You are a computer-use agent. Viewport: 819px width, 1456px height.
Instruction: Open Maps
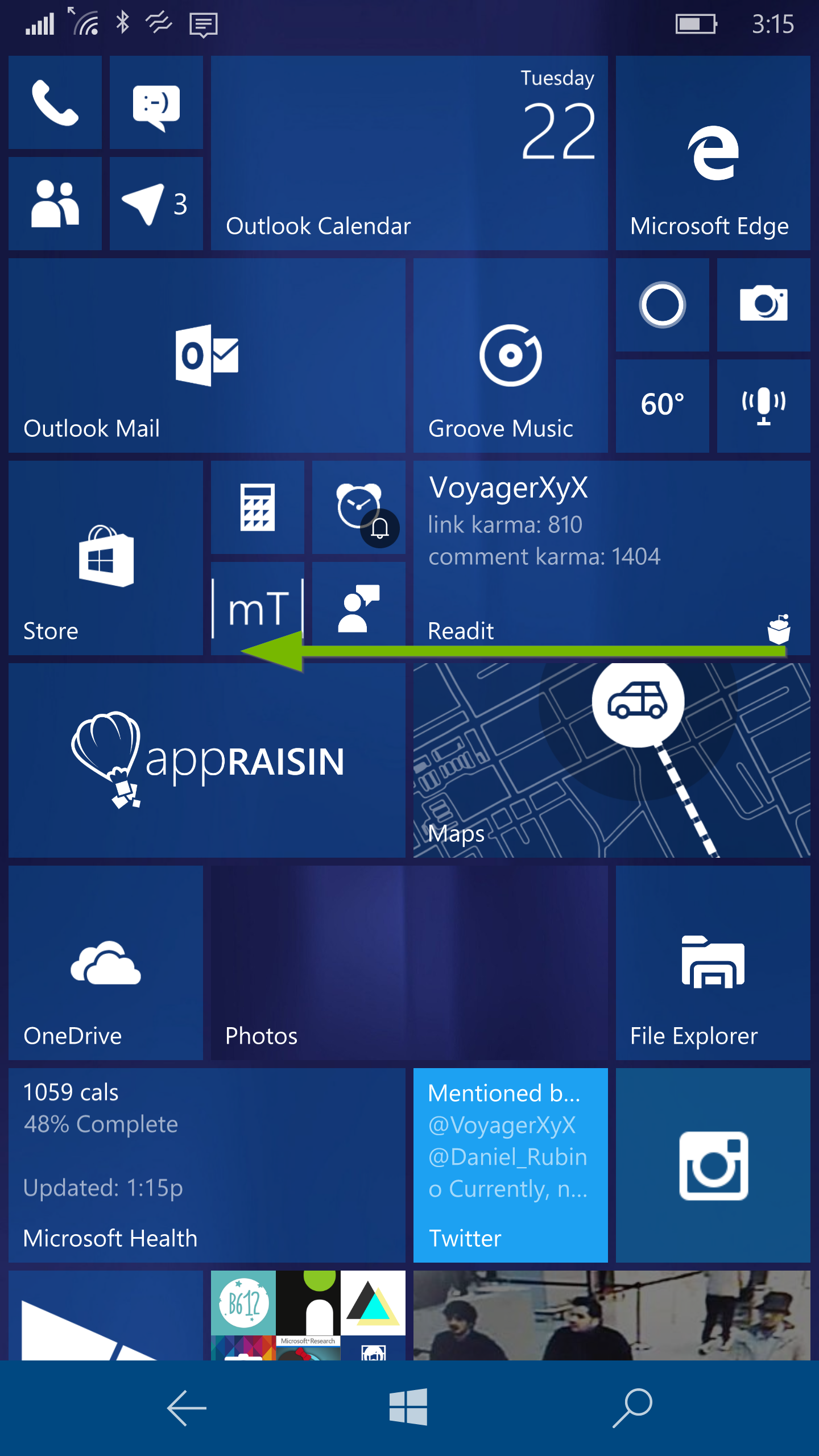pyautogui.click(x=611, y=760)
